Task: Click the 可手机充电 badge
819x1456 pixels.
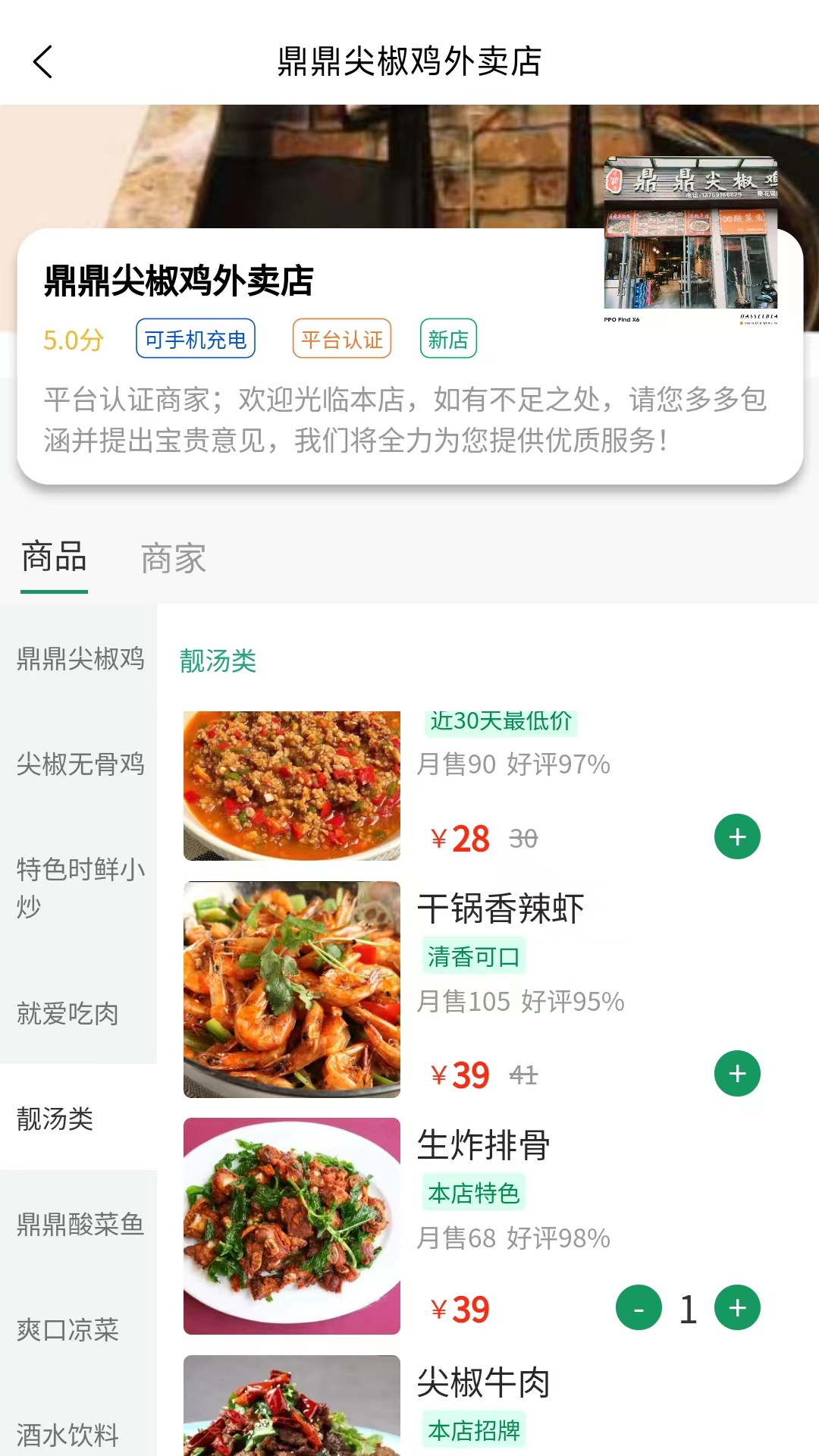Action: pos(195,339)
